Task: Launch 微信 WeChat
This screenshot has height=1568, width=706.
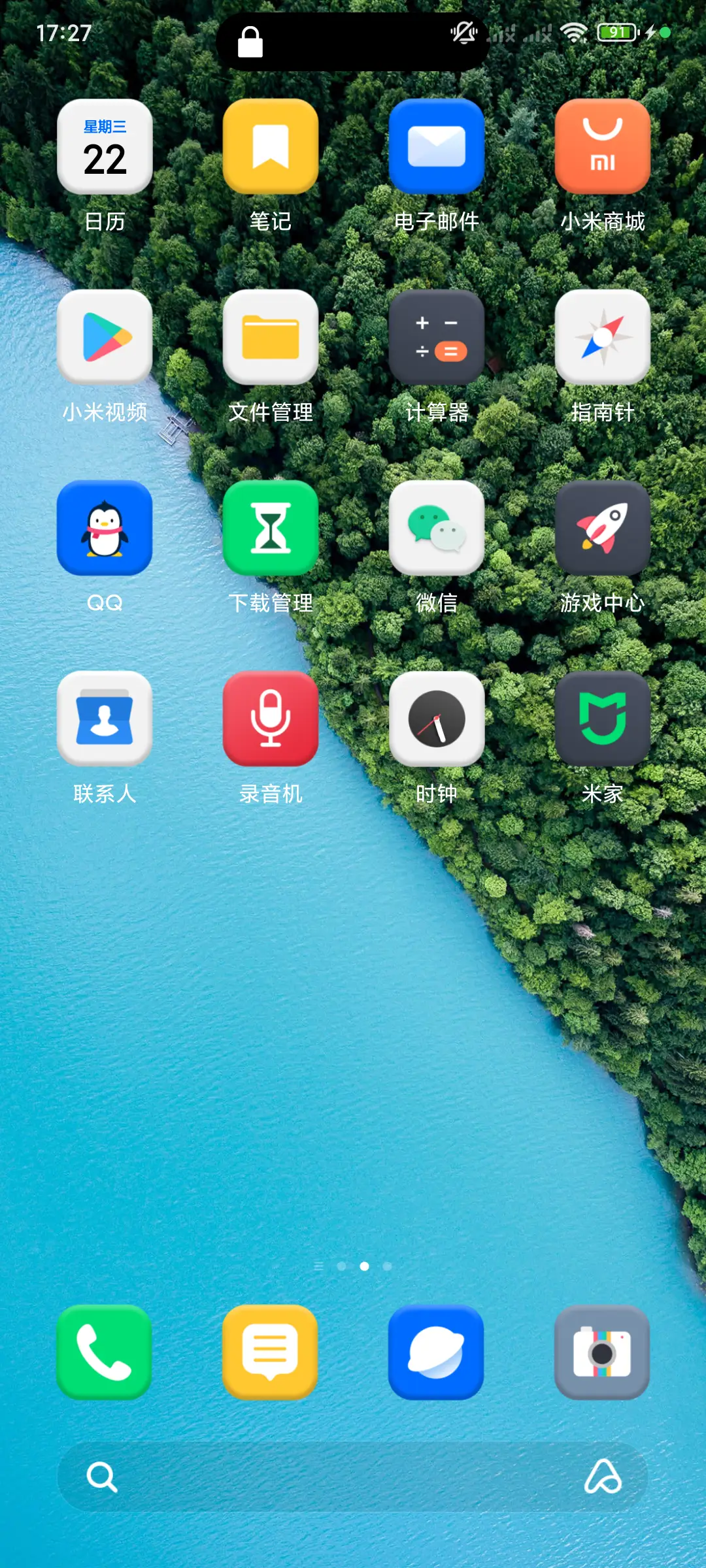Action: click(x=437, y=529)
